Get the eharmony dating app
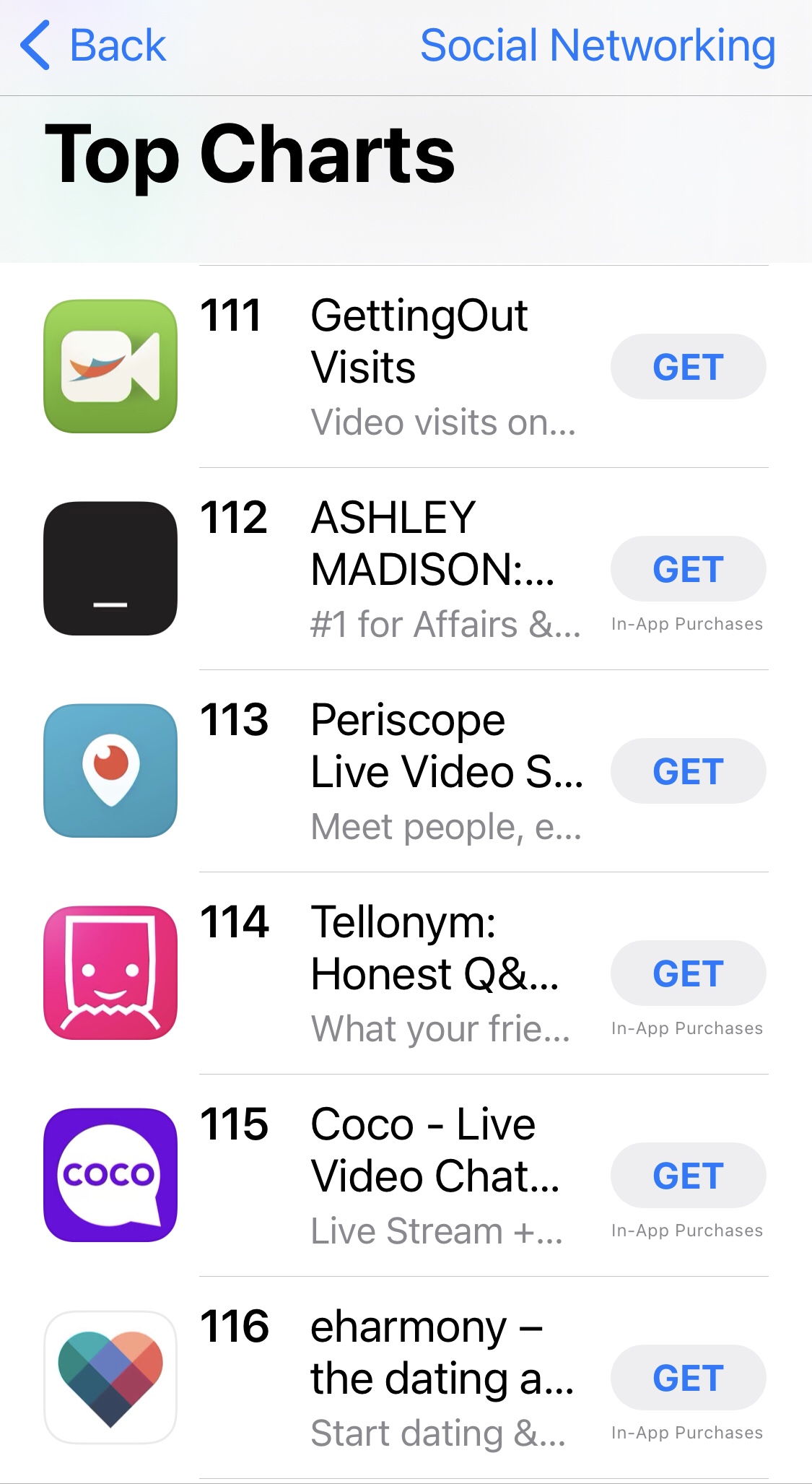This screenshot has height=1484, width=812. (x=688, y=1378)
